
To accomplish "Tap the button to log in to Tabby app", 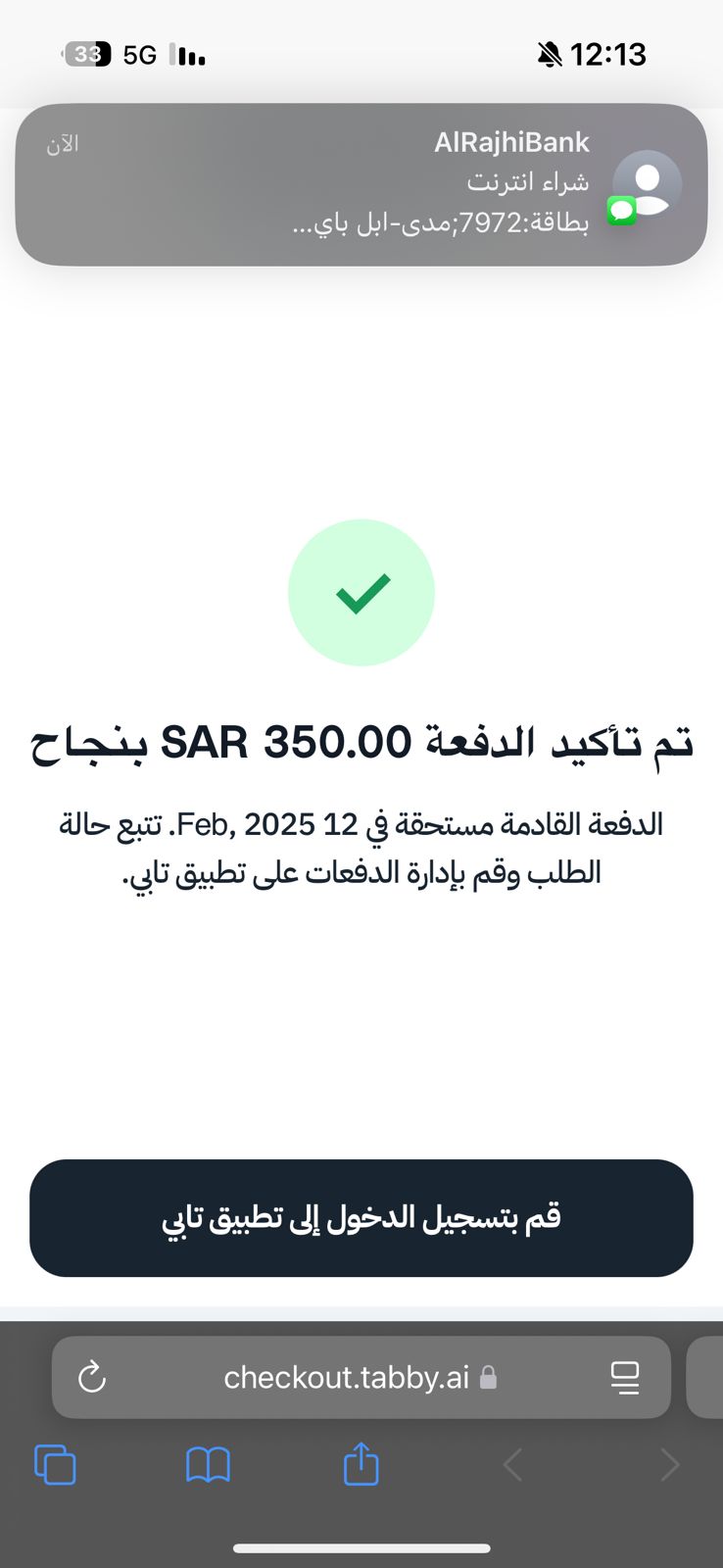I will 361,1218.
